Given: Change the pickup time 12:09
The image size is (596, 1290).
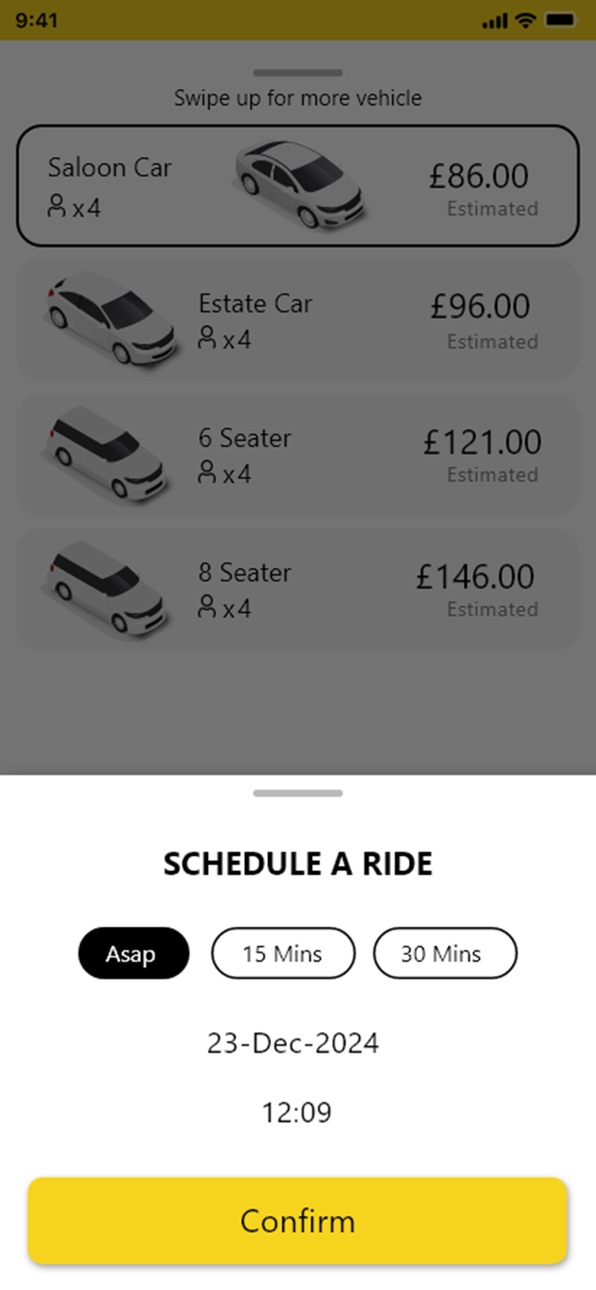Looking at the screenshot, I should point(296,1112).
